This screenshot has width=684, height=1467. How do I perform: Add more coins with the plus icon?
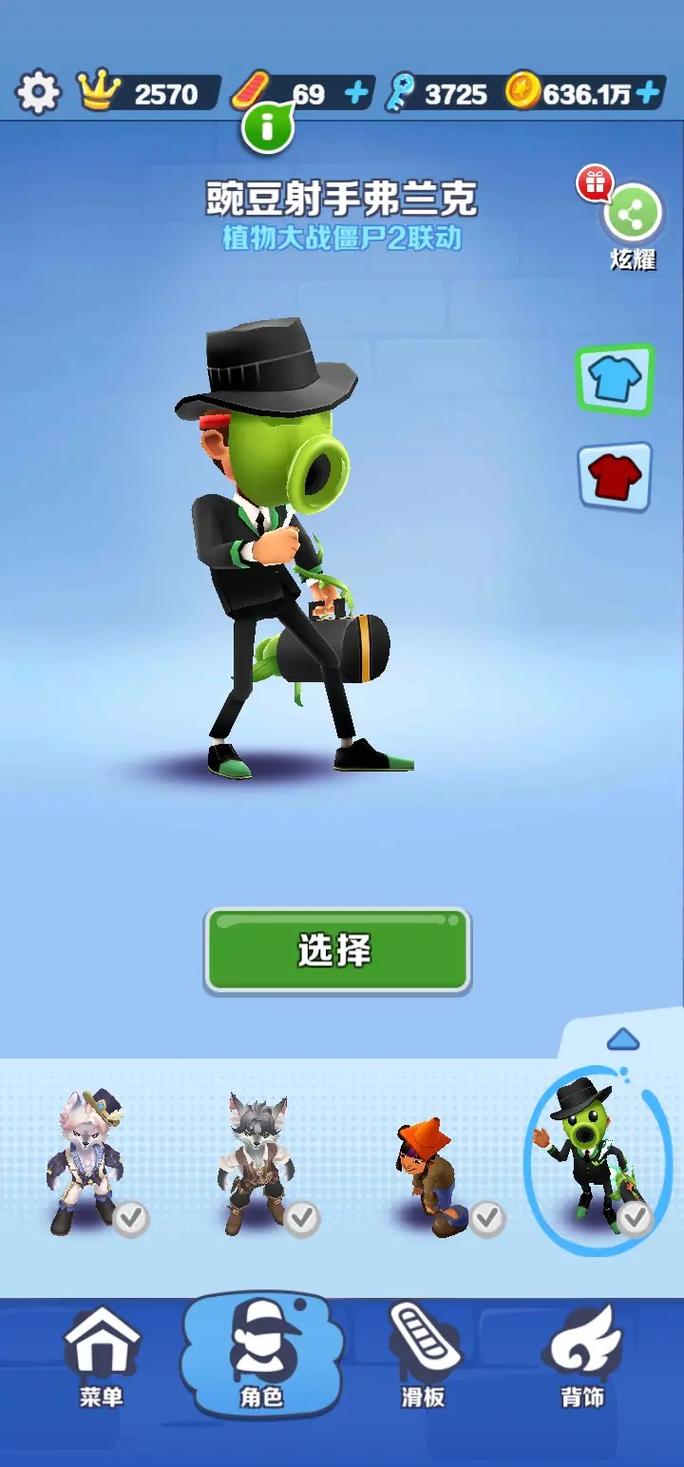click(648, 94)
